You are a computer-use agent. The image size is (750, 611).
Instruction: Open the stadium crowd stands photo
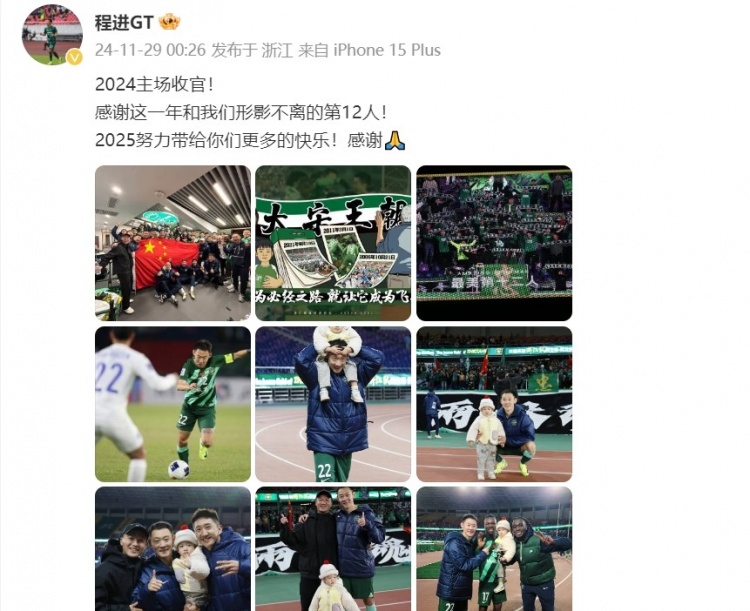point(493,243)
